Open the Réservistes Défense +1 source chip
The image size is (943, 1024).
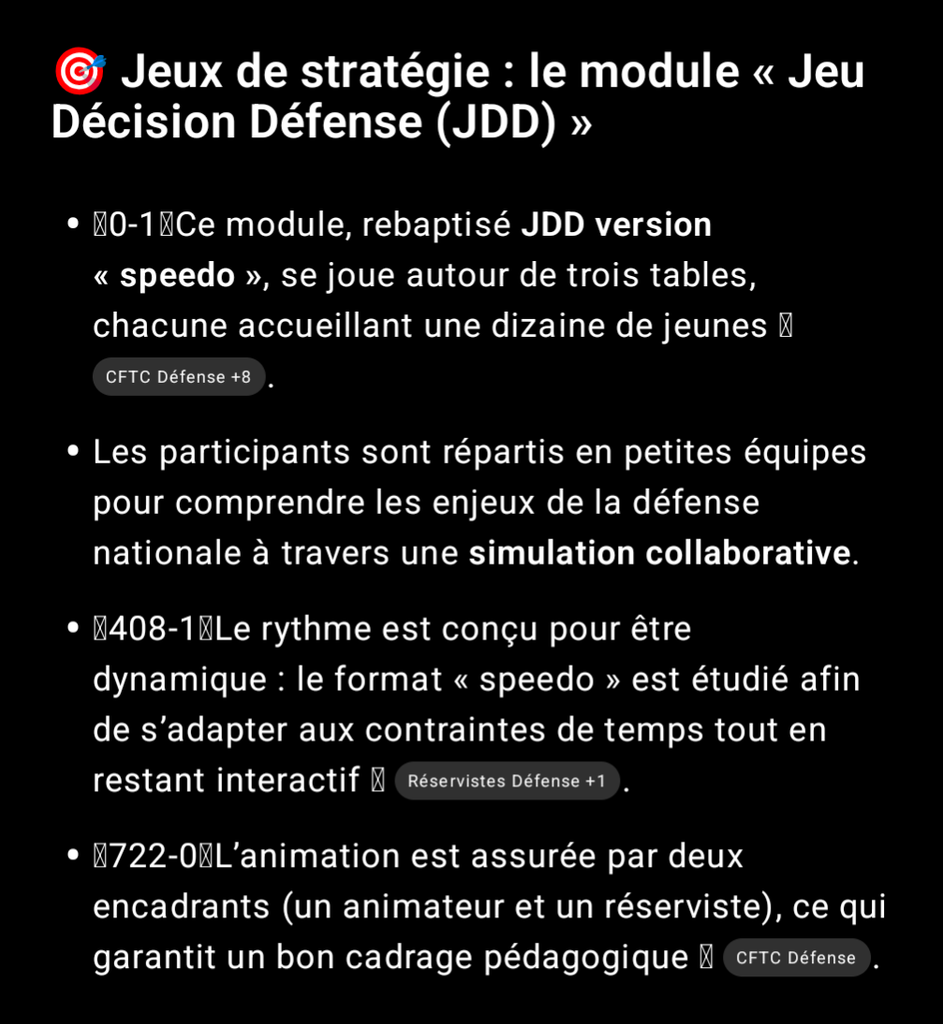point(506,781)
